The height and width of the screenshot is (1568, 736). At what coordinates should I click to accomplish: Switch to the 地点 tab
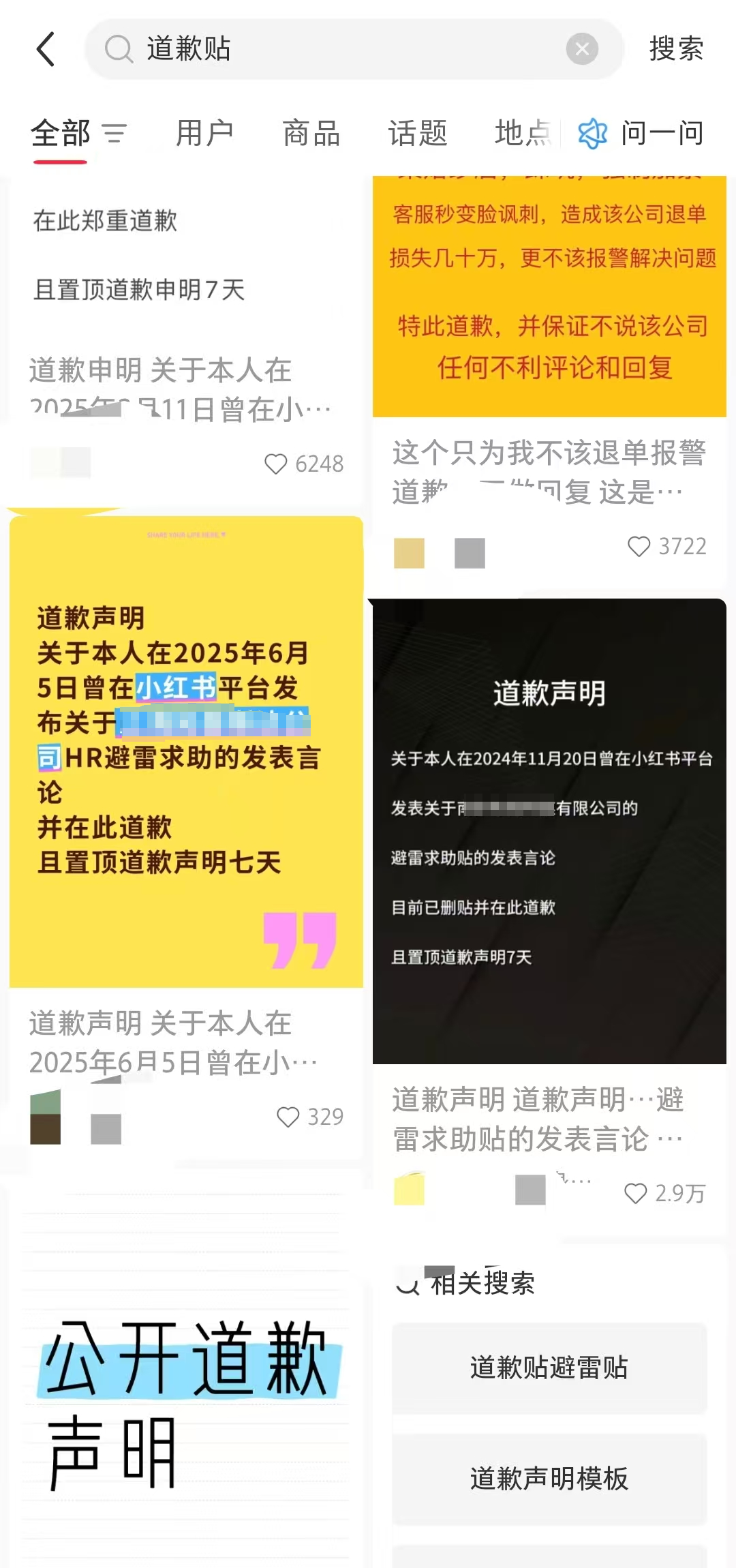point(523,133)
